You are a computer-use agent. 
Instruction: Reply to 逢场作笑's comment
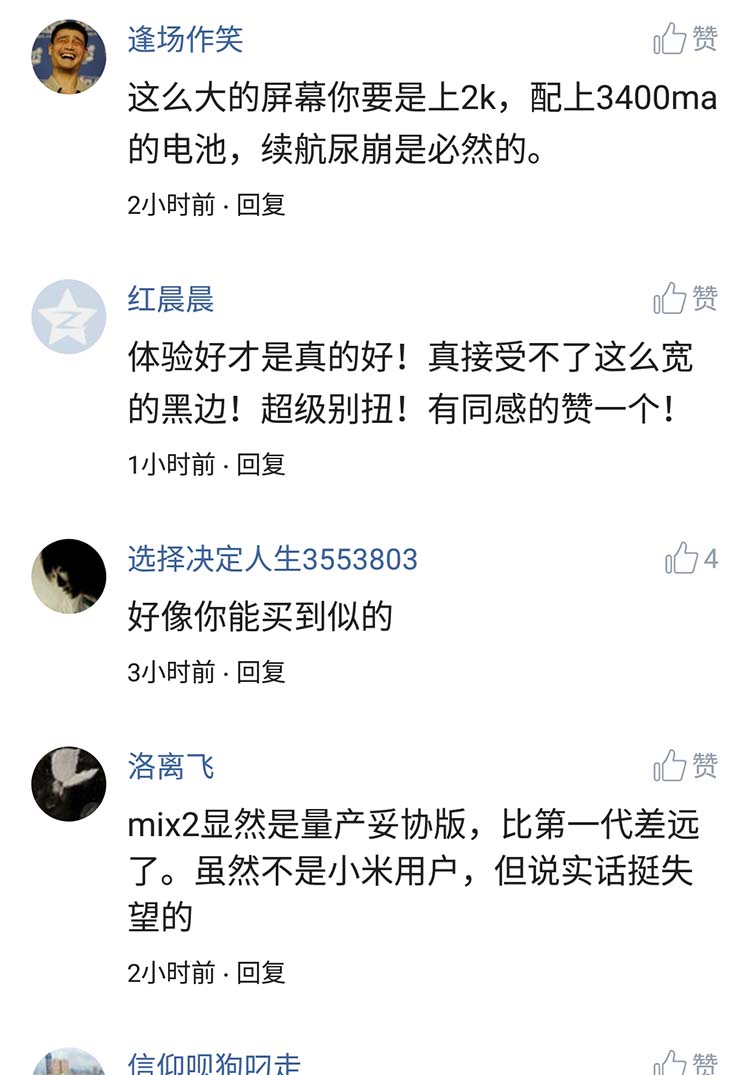(x=261, y=205)
